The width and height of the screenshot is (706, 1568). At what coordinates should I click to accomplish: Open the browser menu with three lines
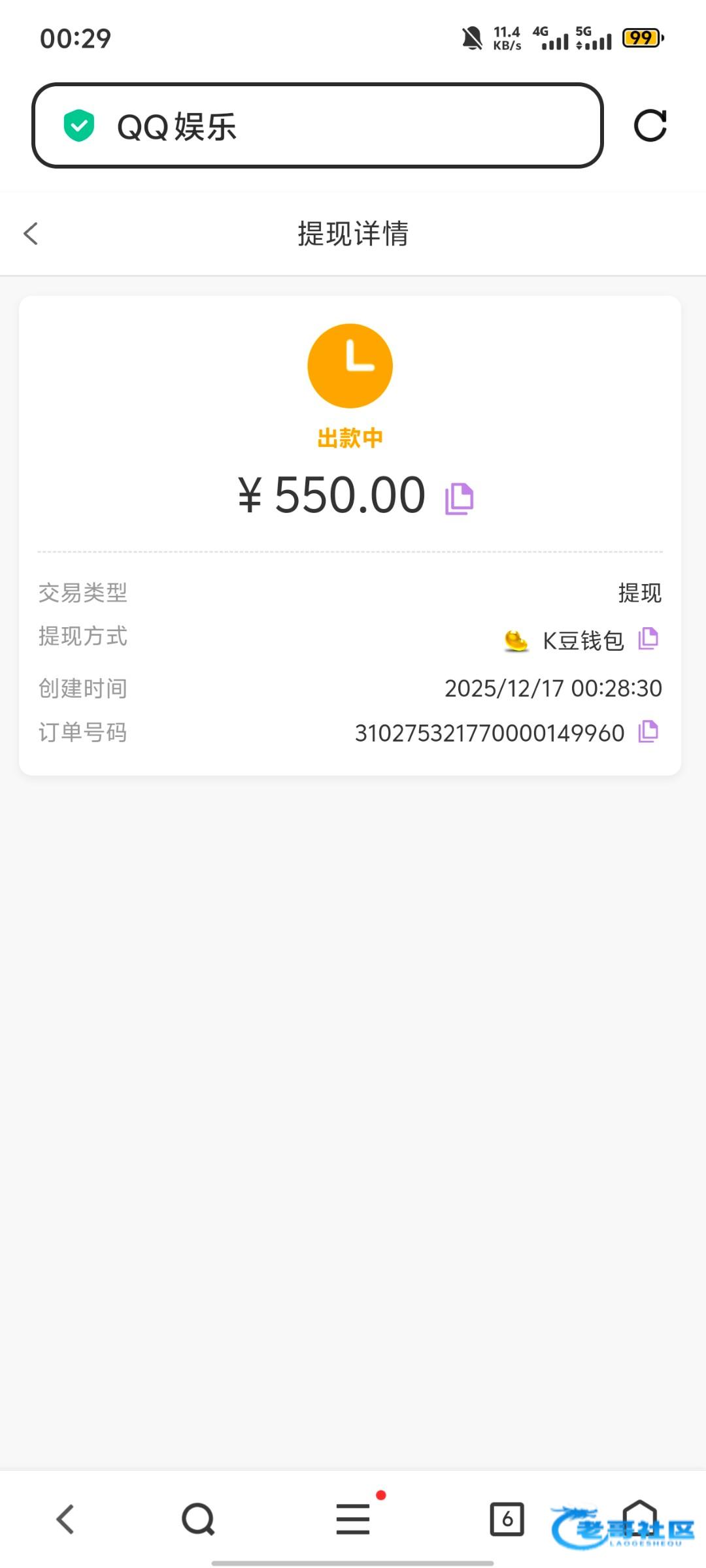click(353, 1519)
